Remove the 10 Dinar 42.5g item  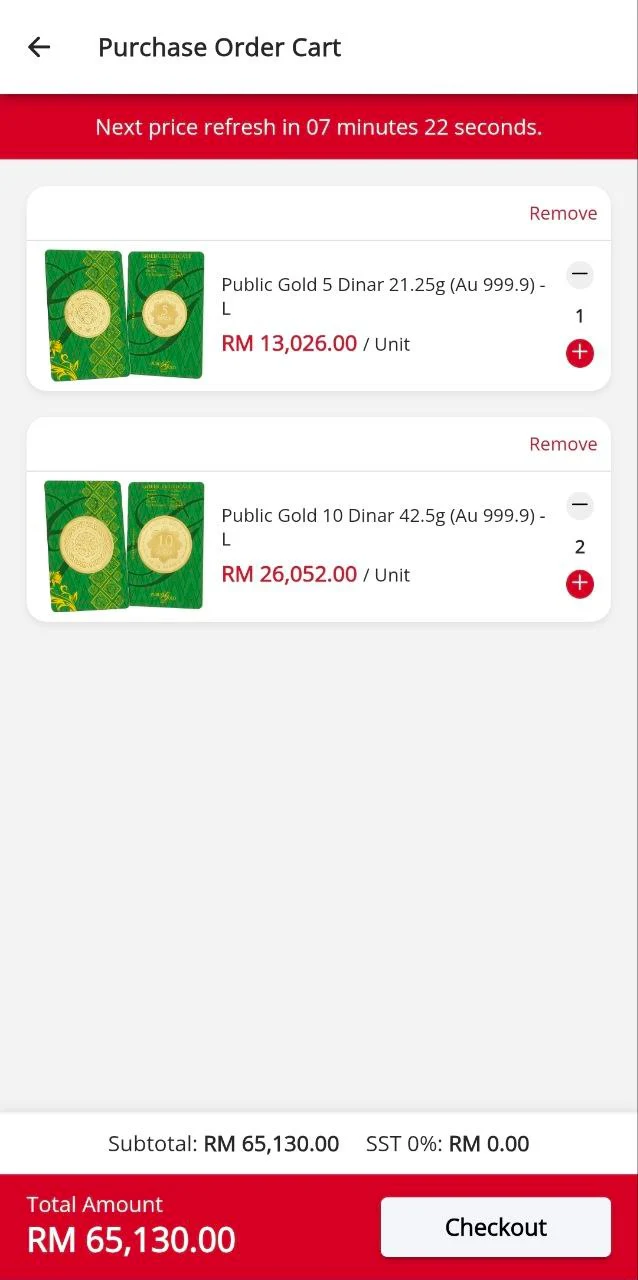click(563, 444)
